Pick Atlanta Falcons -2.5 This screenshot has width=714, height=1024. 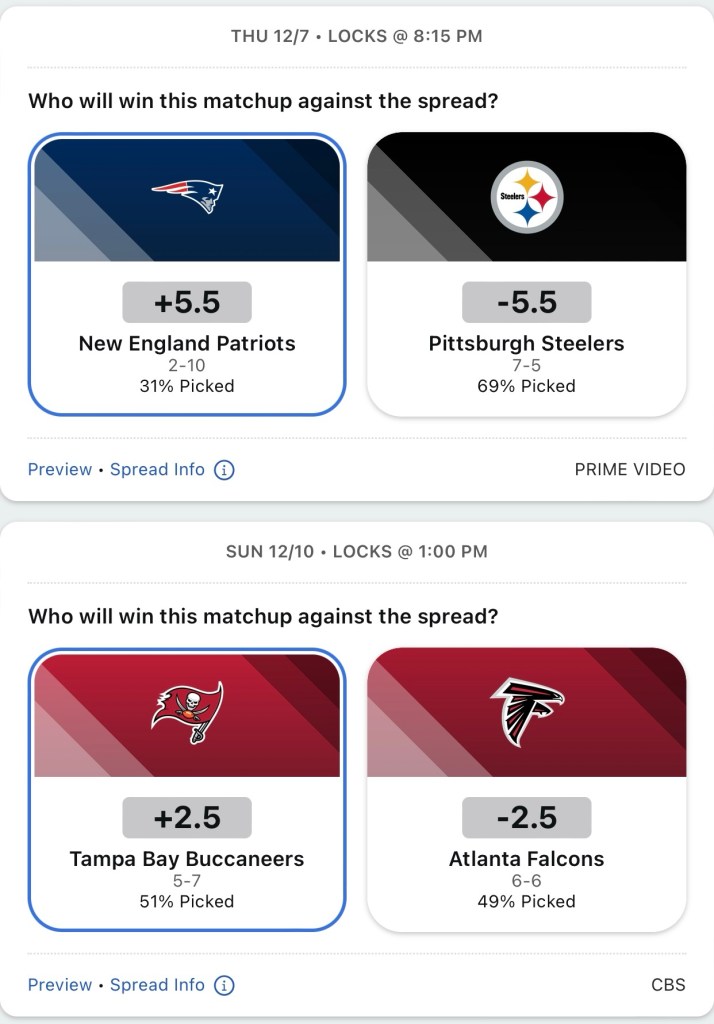(x=526, y=790)
